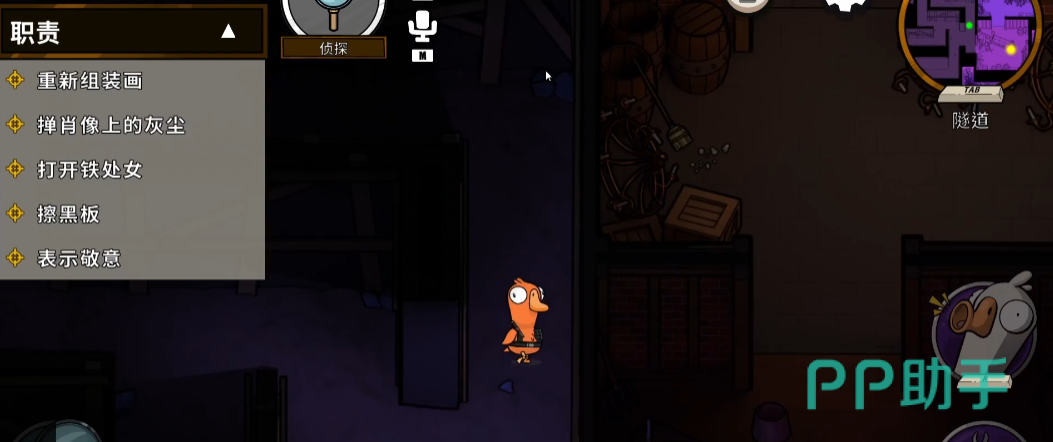Open the settings gear
1053x442 pixels.
point(847,4)
